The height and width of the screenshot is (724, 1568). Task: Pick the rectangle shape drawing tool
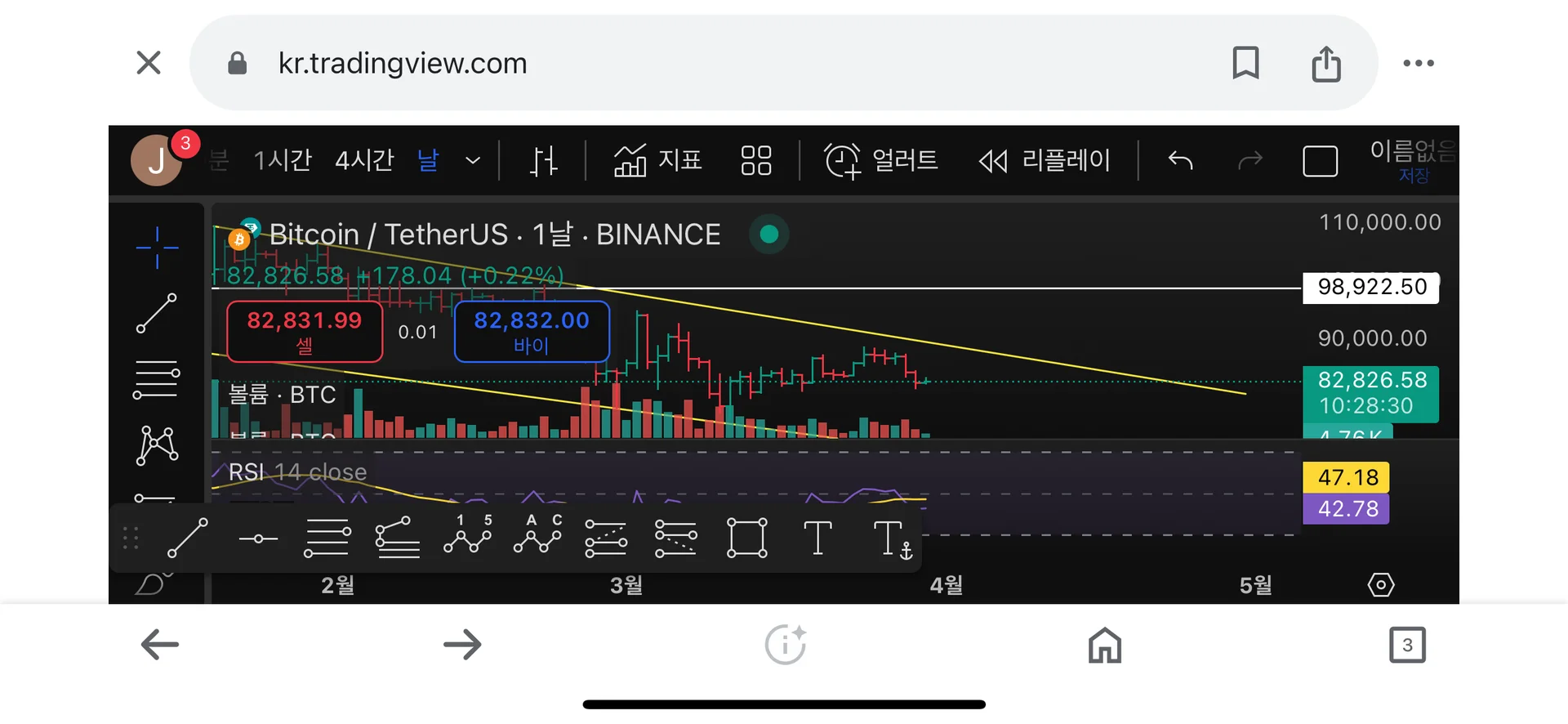[x=746, y=539]
